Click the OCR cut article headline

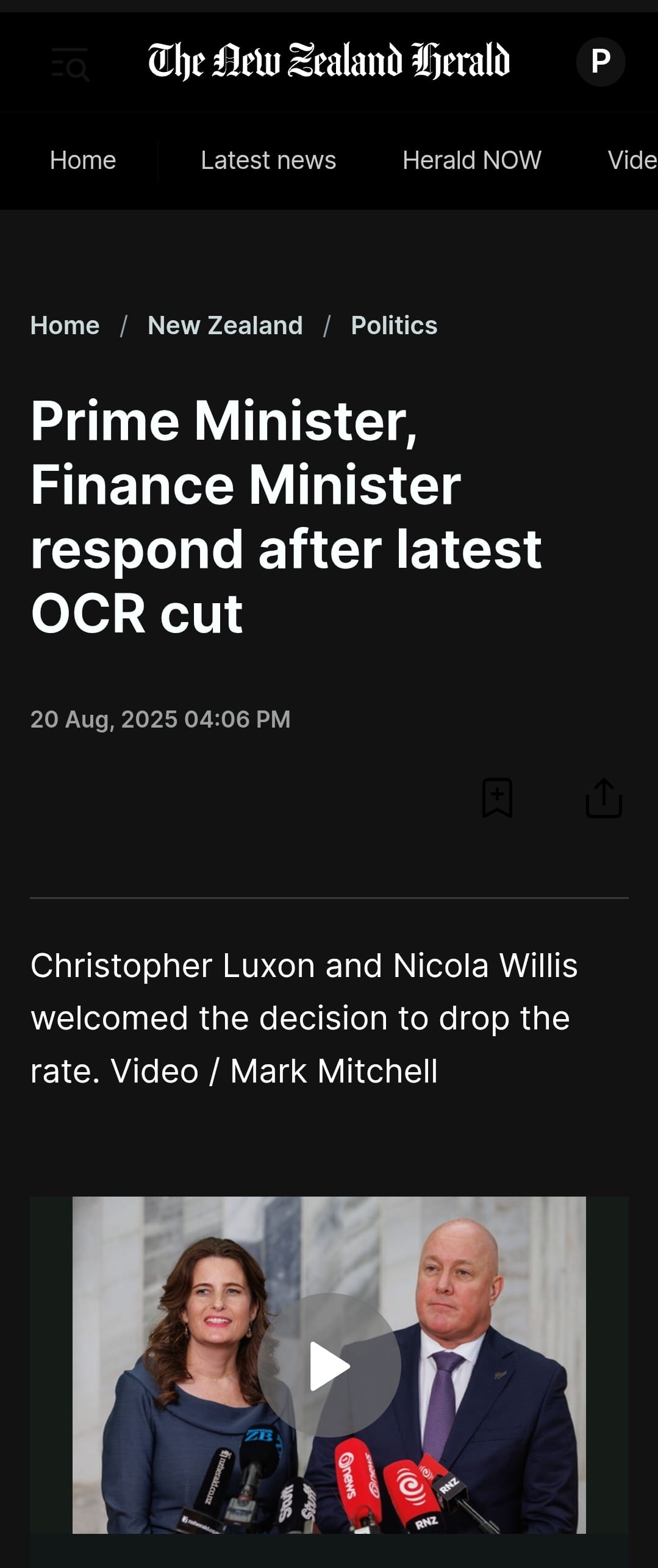click(x=287, y=518)
